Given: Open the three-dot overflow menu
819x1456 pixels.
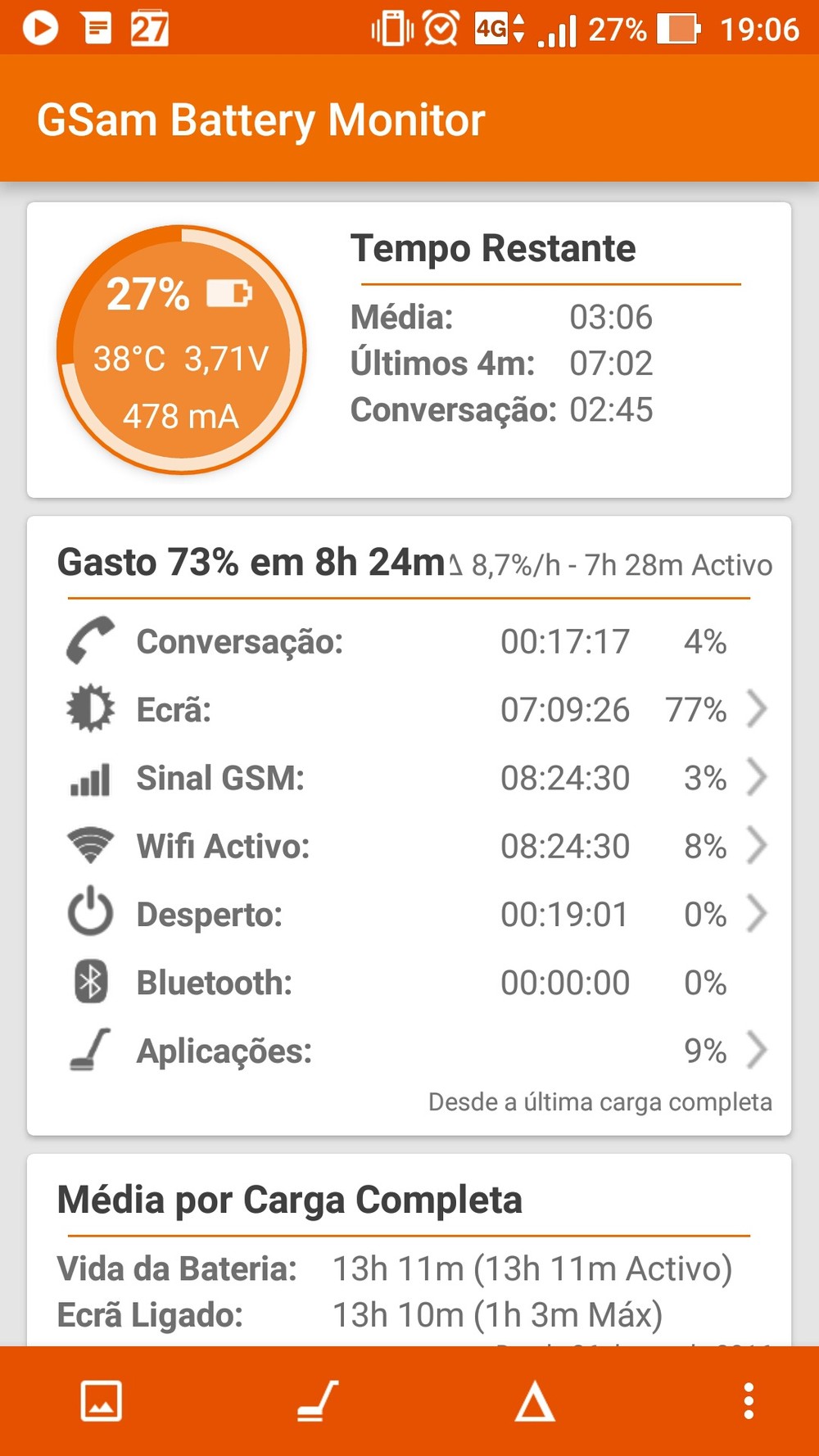Looking at the screenshot, I should 749,1400.
